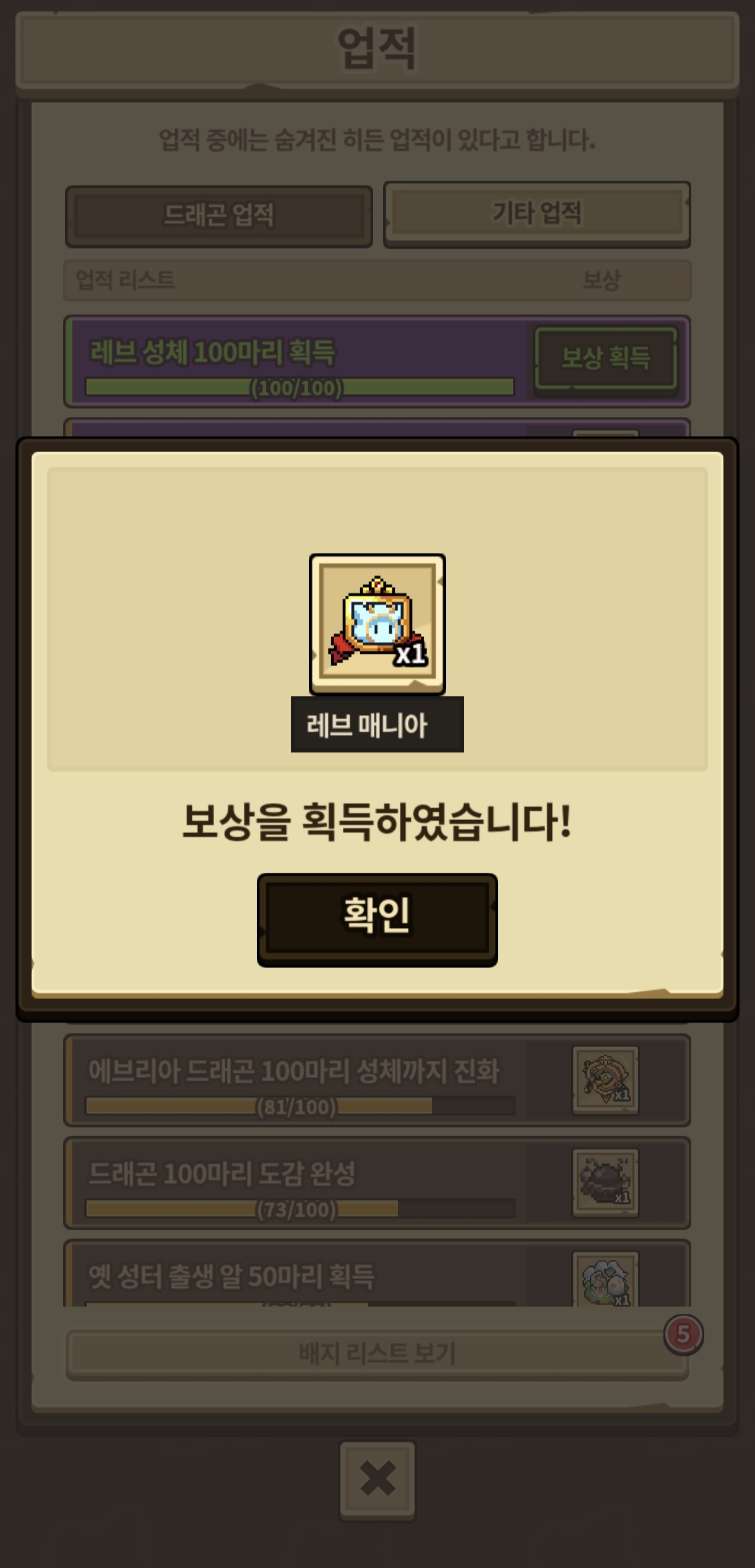Tap the 레브 매니아 badge reward icon
The height and width of the screenshot is (1568, 755).
tap(377, 623)
